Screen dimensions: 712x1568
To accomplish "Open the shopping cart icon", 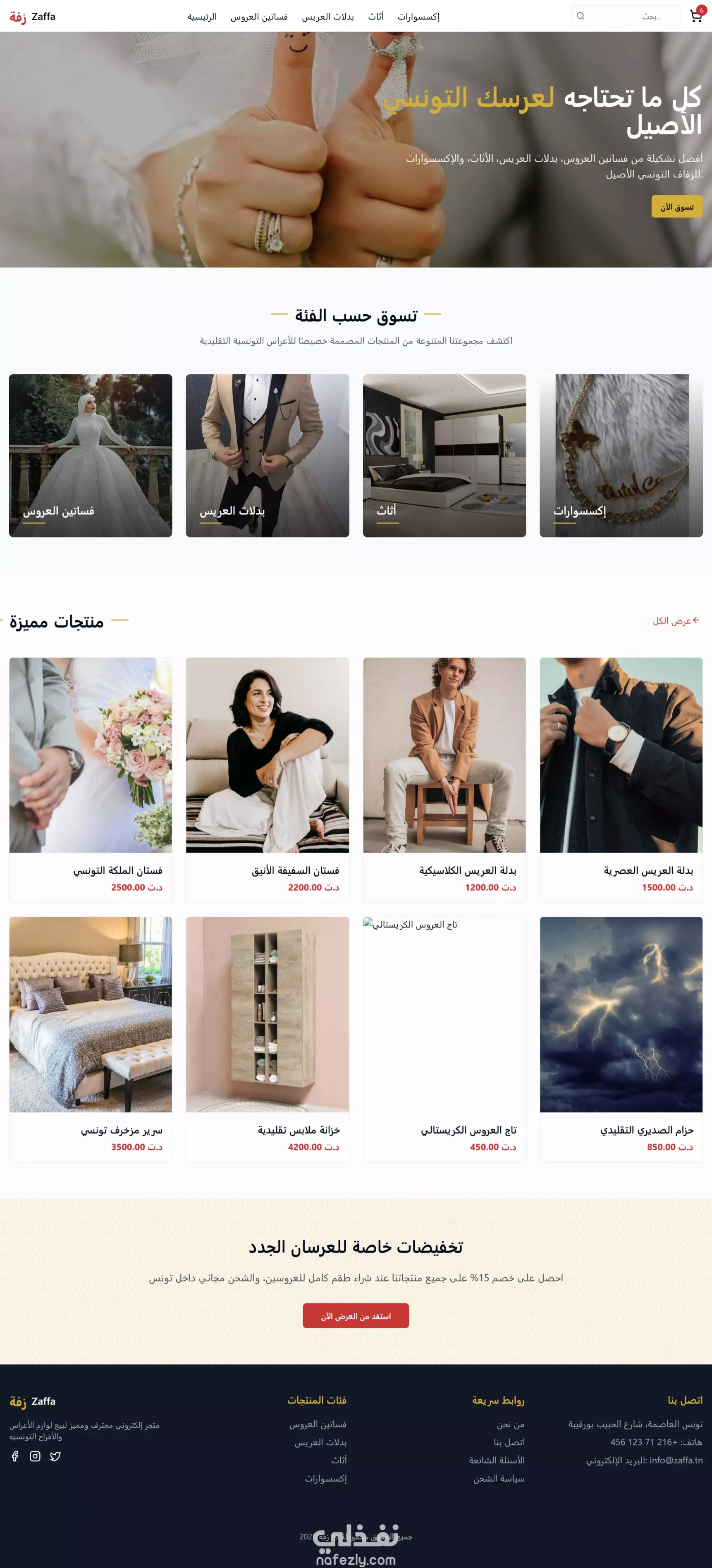I will (x=695, y=16).
